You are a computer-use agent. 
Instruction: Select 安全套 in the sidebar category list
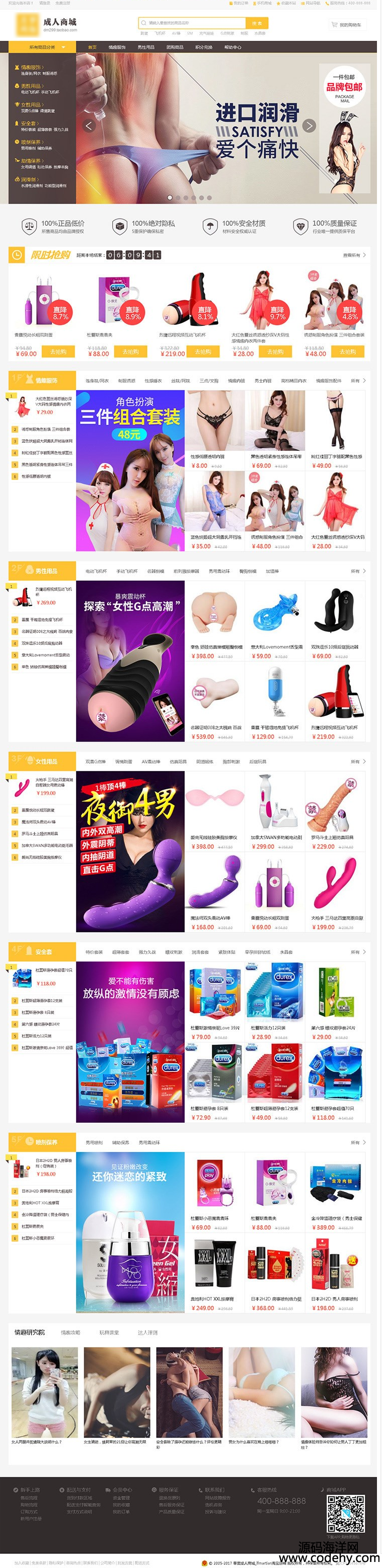29,123
